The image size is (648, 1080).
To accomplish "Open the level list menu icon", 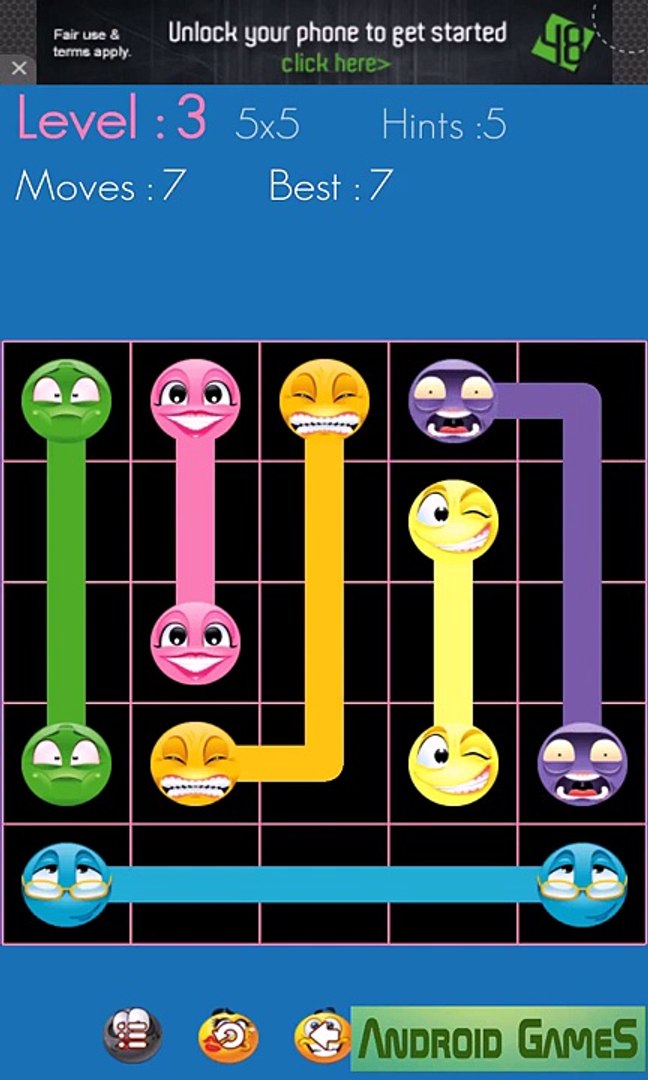I will pyautogui.click(x=132, y=1035).
